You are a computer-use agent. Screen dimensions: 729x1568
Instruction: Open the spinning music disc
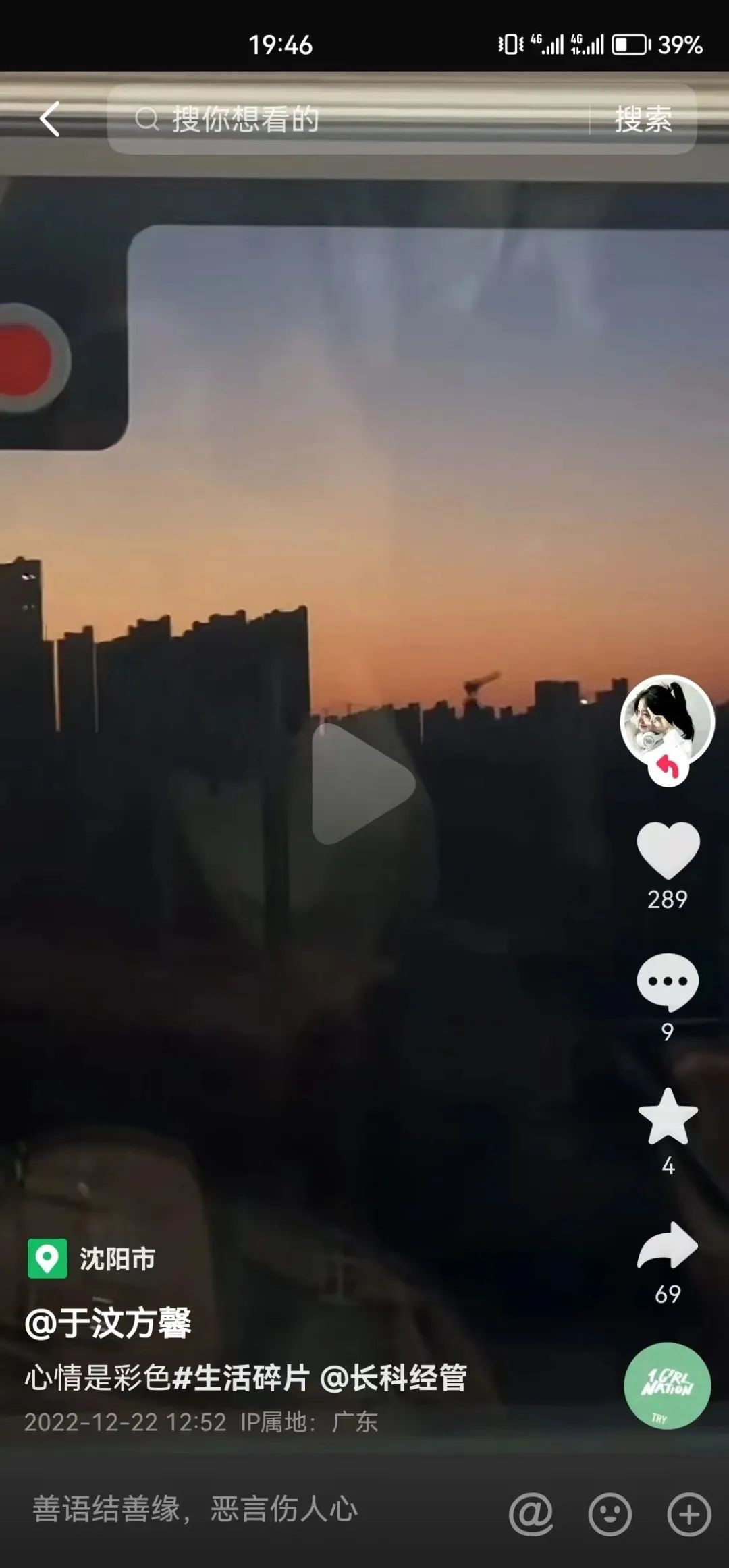[x=667, y=1386]
